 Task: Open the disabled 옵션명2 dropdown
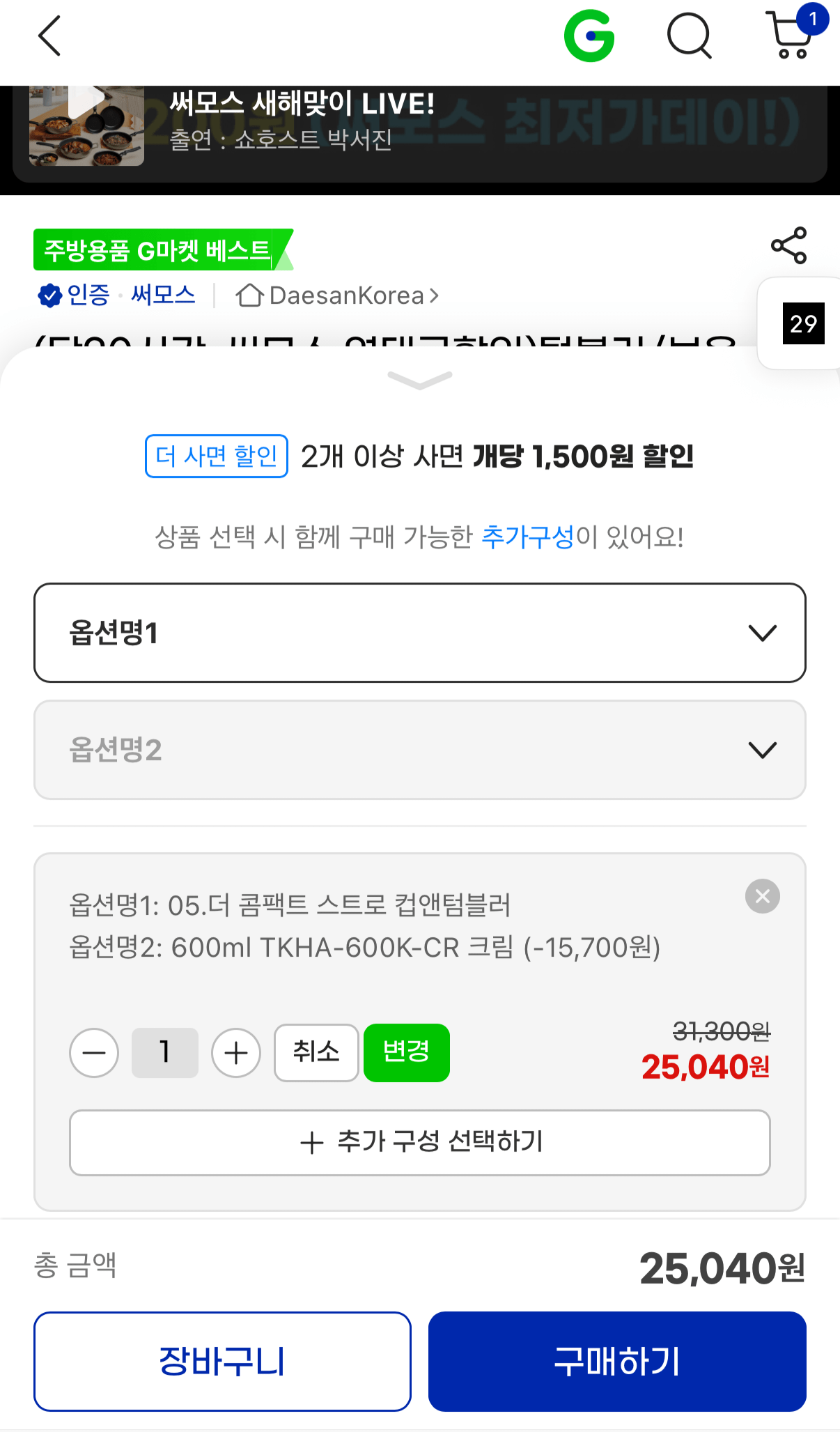click(420, 750)
